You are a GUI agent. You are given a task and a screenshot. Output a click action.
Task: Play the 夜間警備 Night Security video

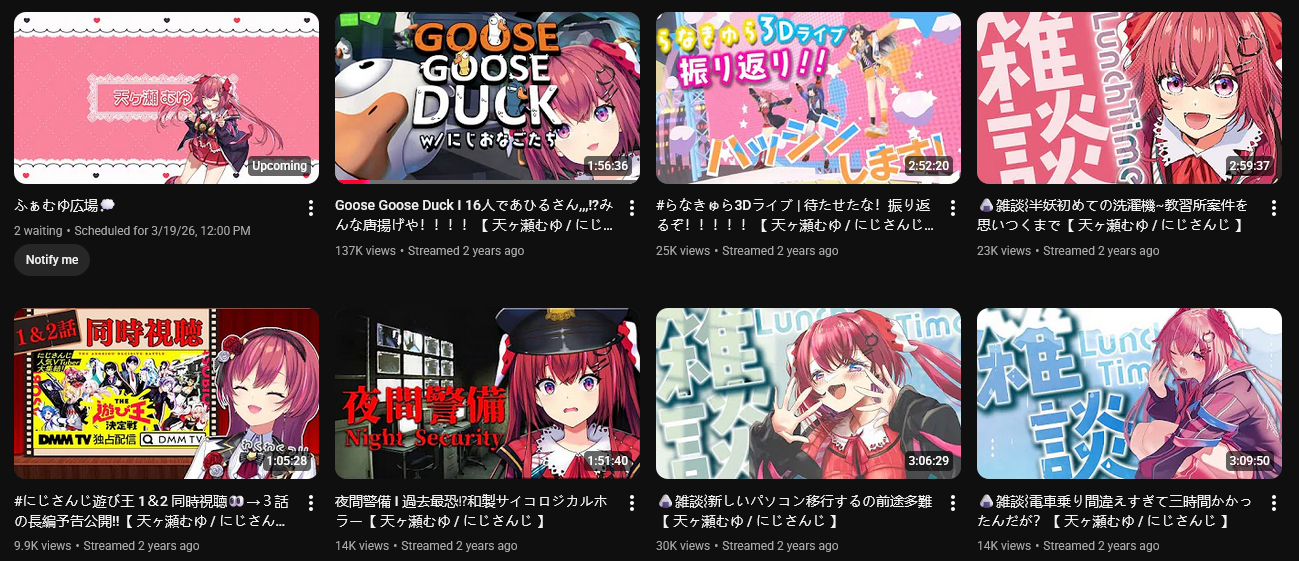pos(487,393)
